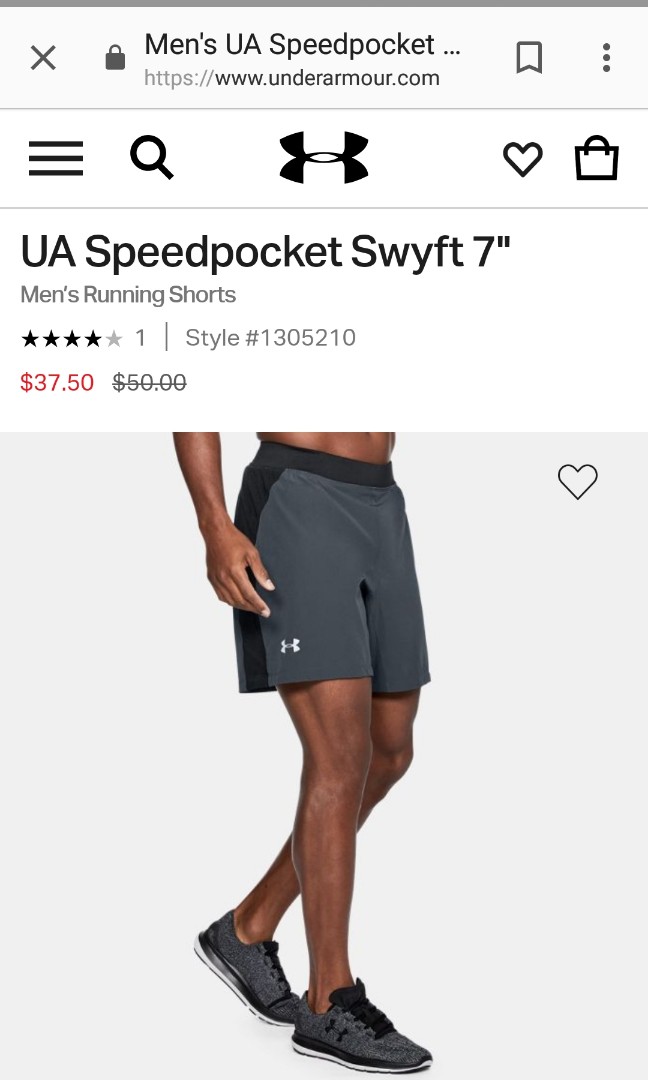This screenshot has height=1080, width=648.
Task: Close the browser custom tab
Action: (x=43, y=59)
